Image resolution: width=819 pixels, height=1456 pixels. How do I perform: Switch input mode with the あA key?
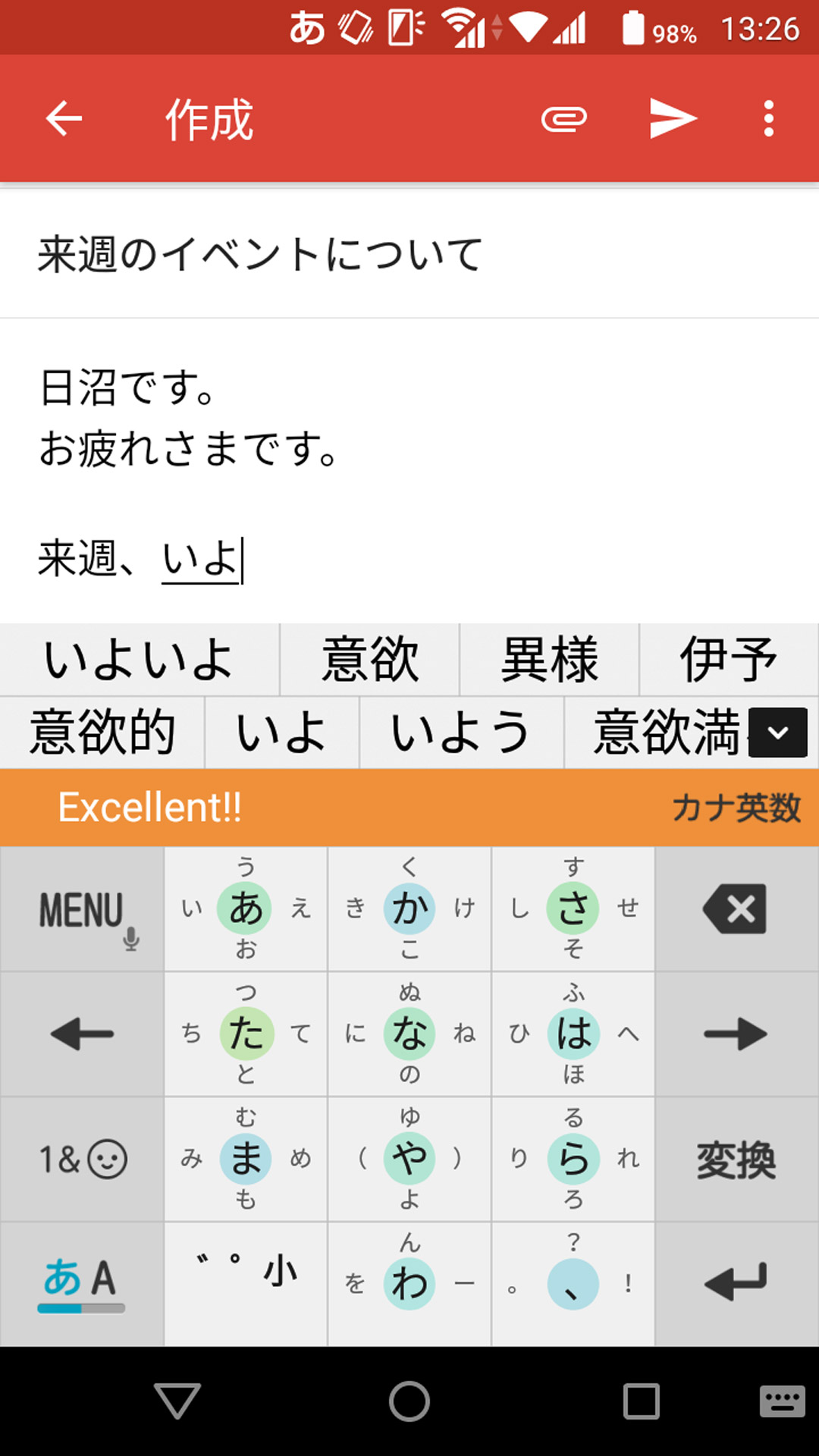(x=82, y=1283)
